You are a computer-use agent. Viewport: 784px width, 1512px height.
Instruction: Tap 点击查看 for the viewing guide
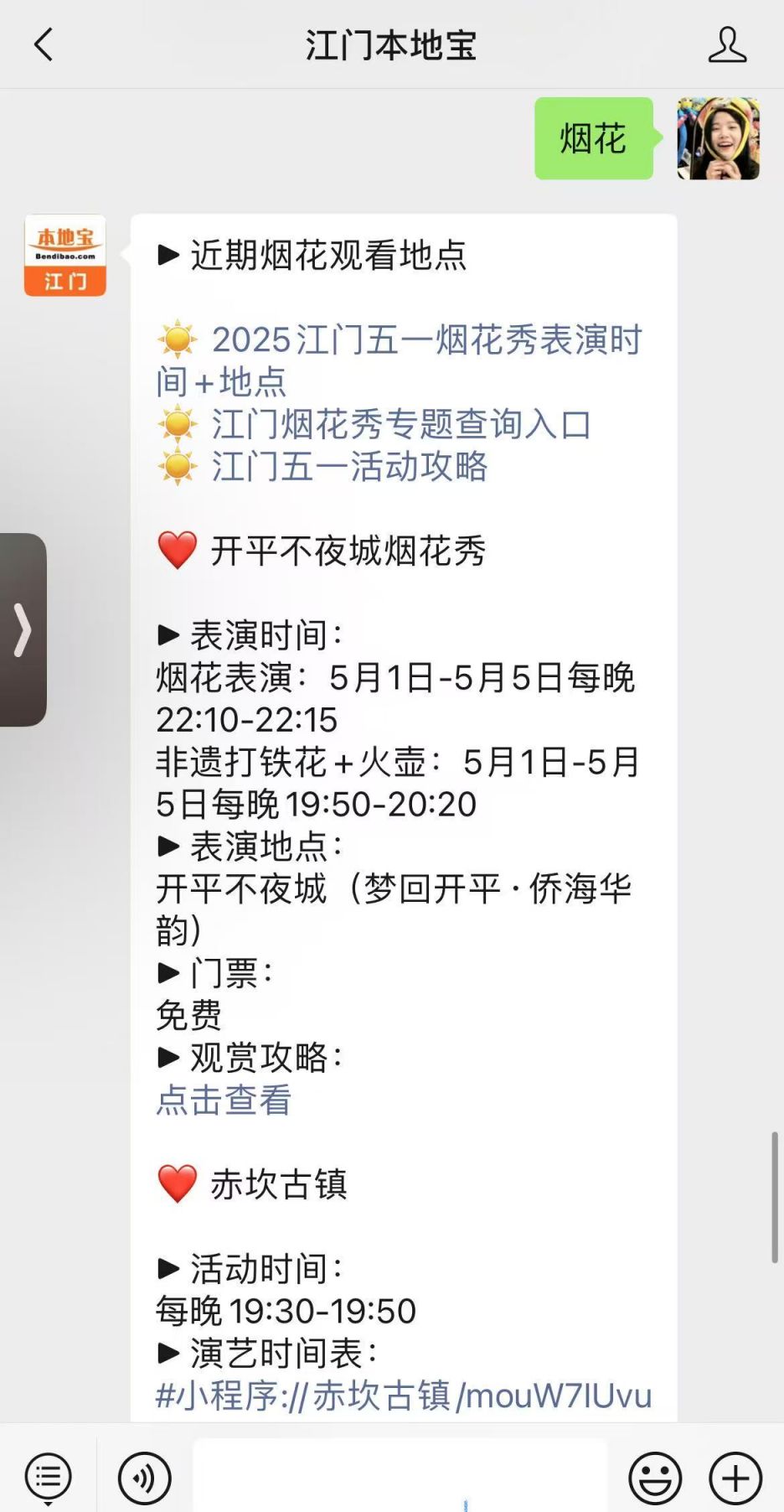click(x=224, y=1100)
